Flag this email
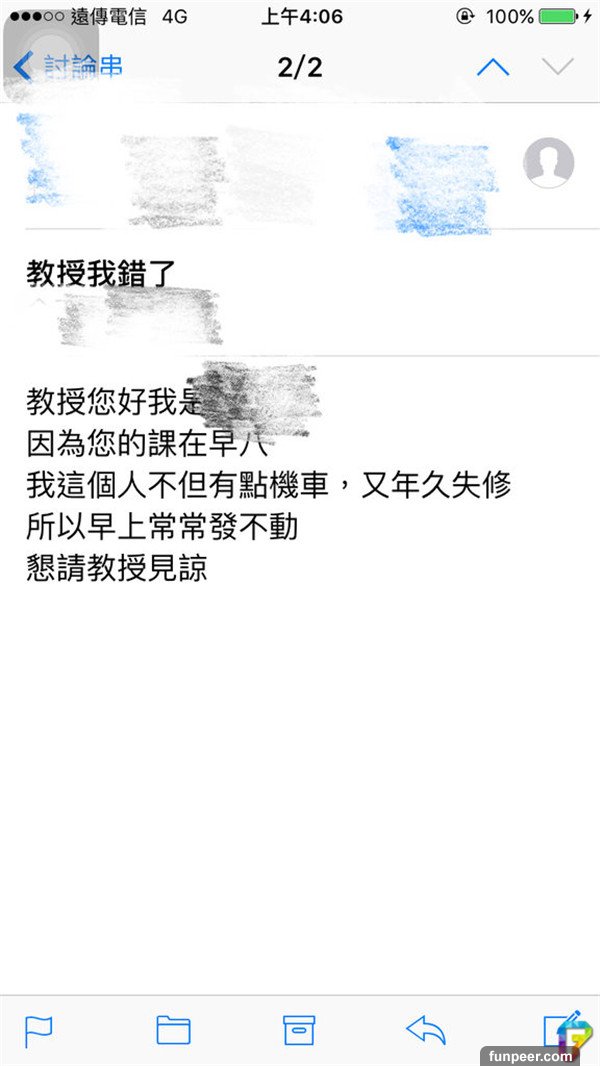The width and height of the screenshot is (600, 1066). click(x=39, y=1030)
